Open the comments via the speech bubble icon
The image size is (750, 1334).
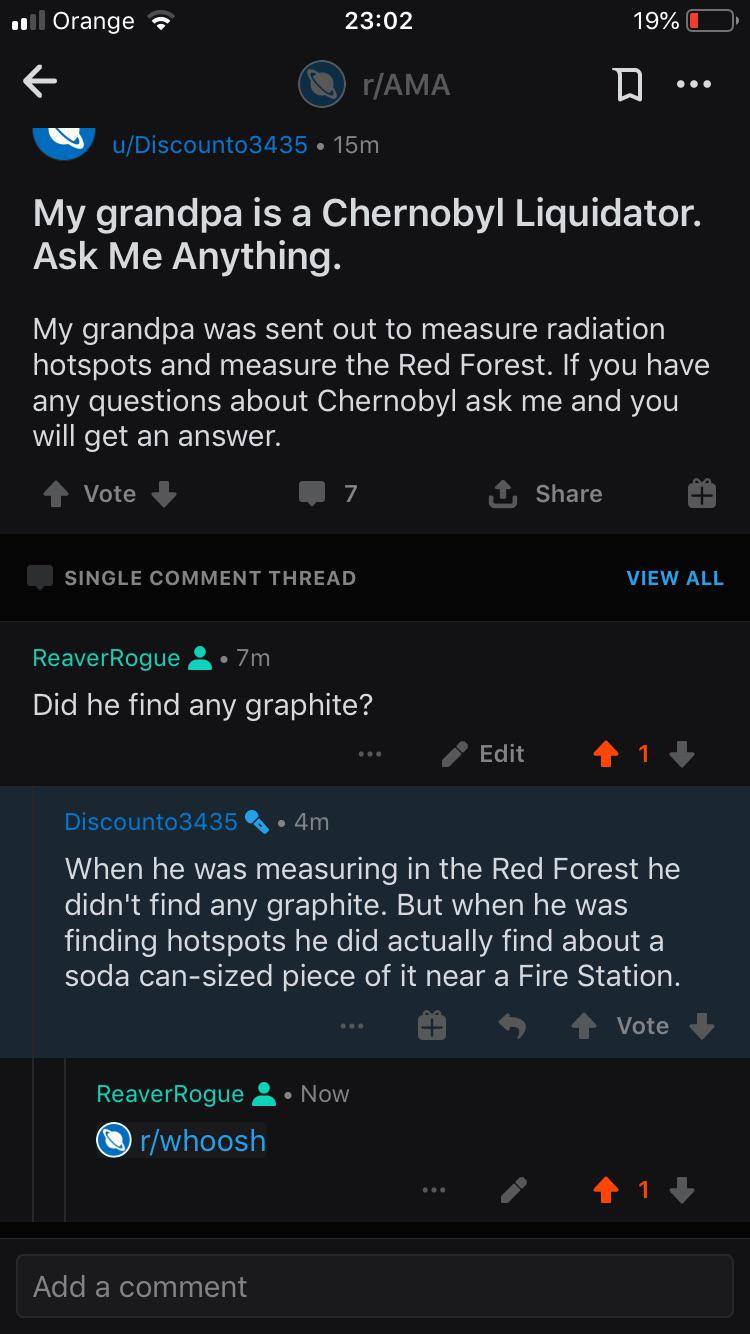tap(312, 492)
